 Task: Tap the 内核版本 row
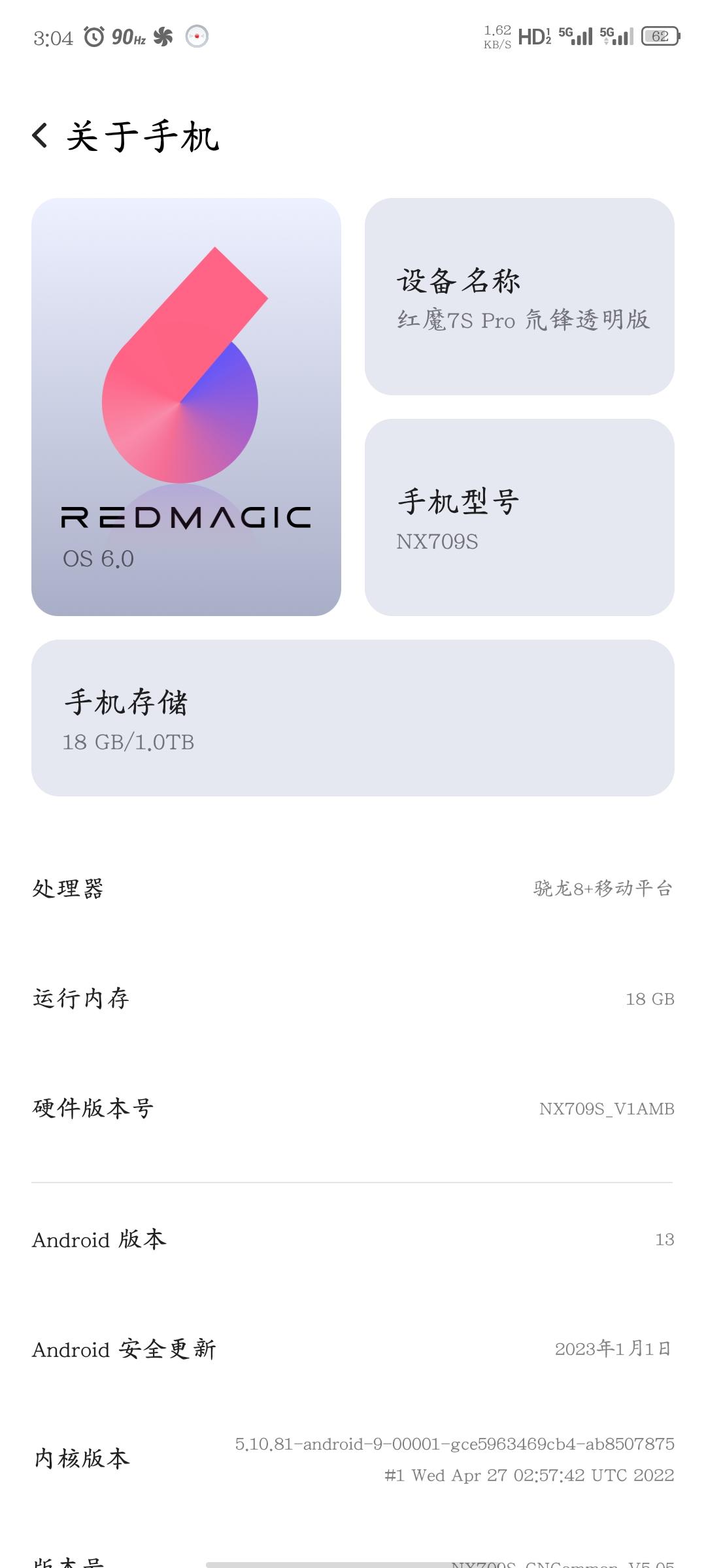point(353,1458)
